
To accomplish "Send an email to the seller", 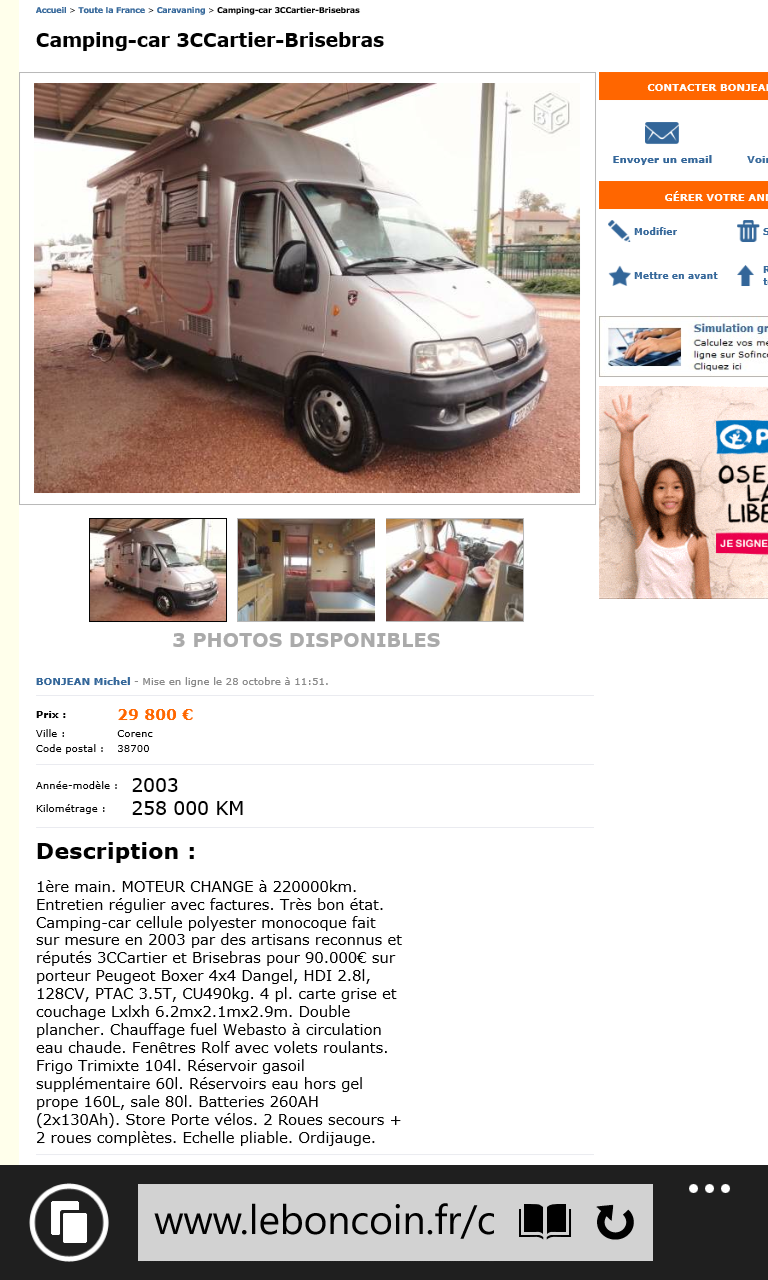I will (662, 143).
